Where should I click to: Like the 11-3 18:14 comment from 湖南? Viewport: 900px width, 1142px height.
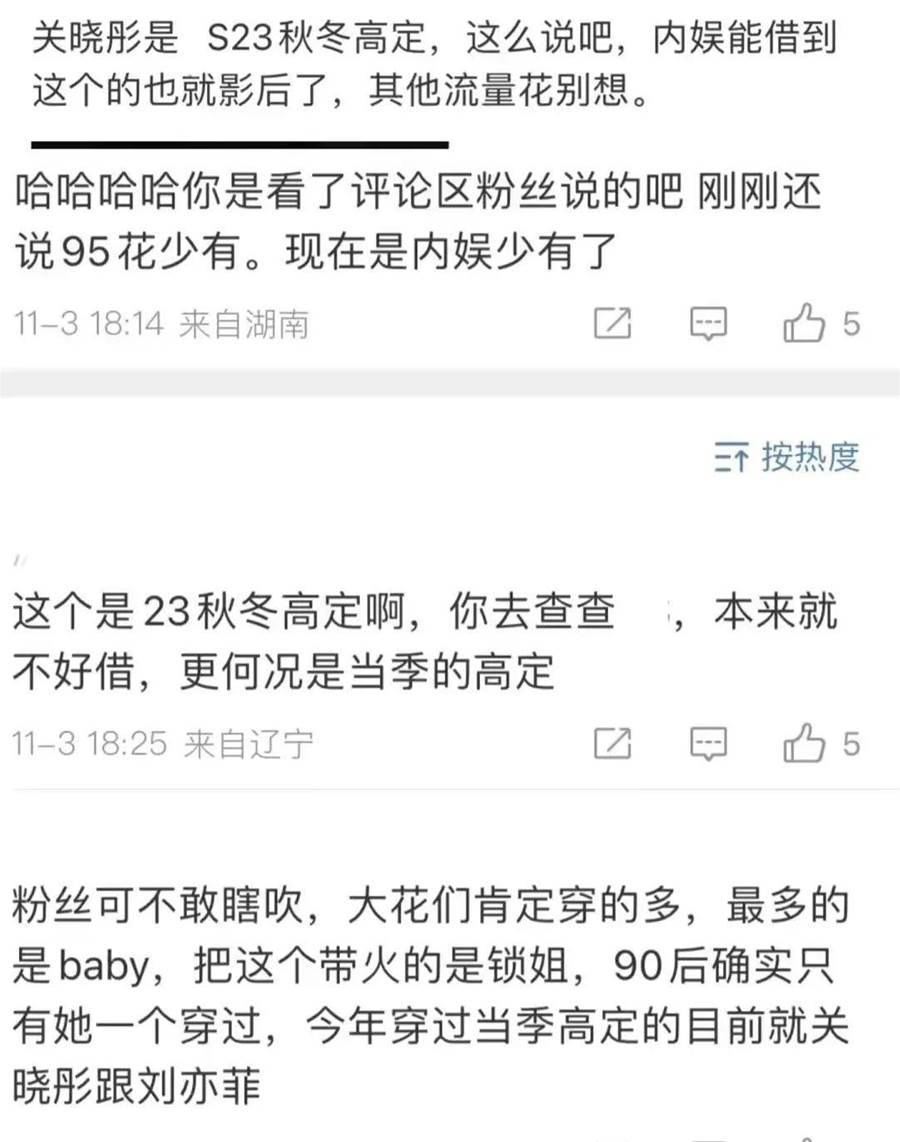point(804,324)
